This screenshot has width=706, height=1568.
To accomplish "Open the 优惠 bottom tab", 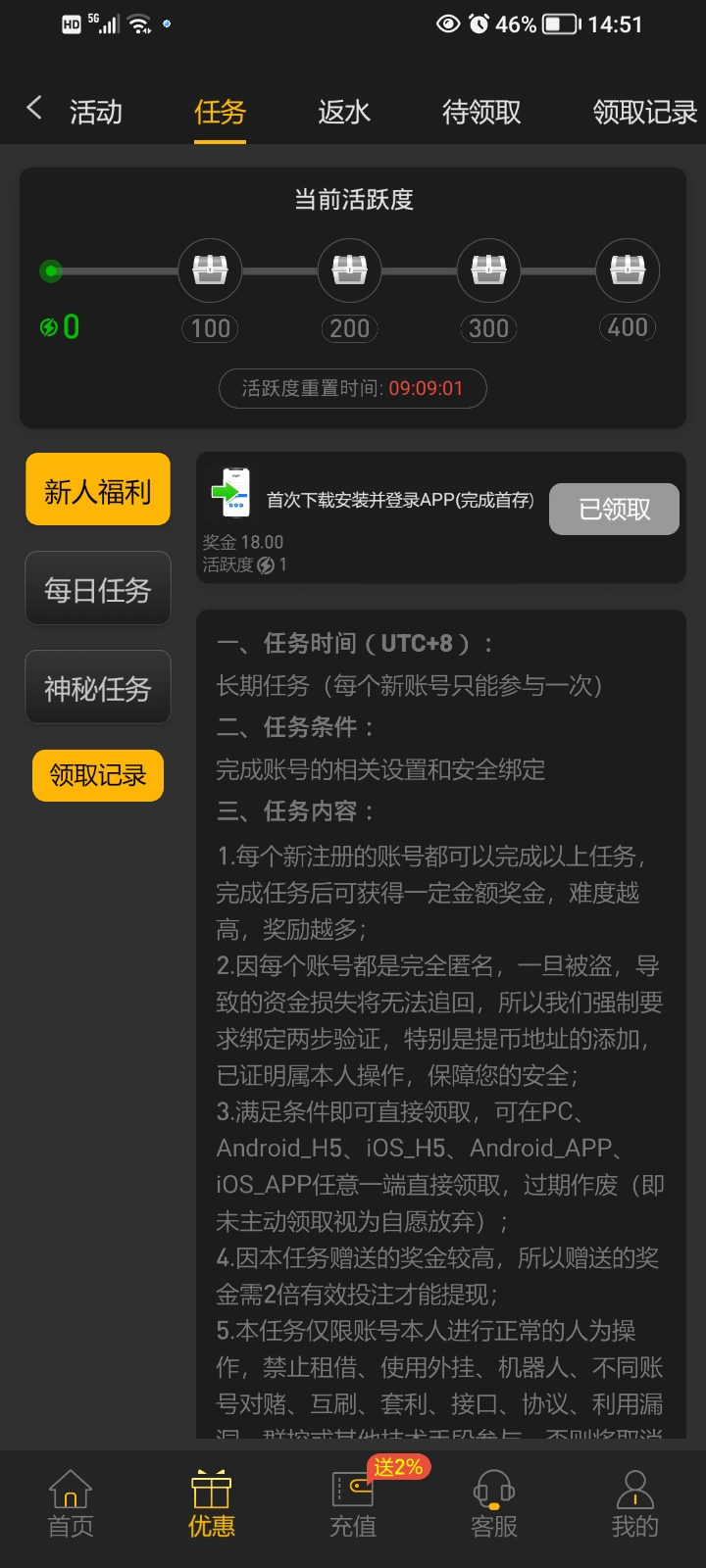I will 212,1504.
